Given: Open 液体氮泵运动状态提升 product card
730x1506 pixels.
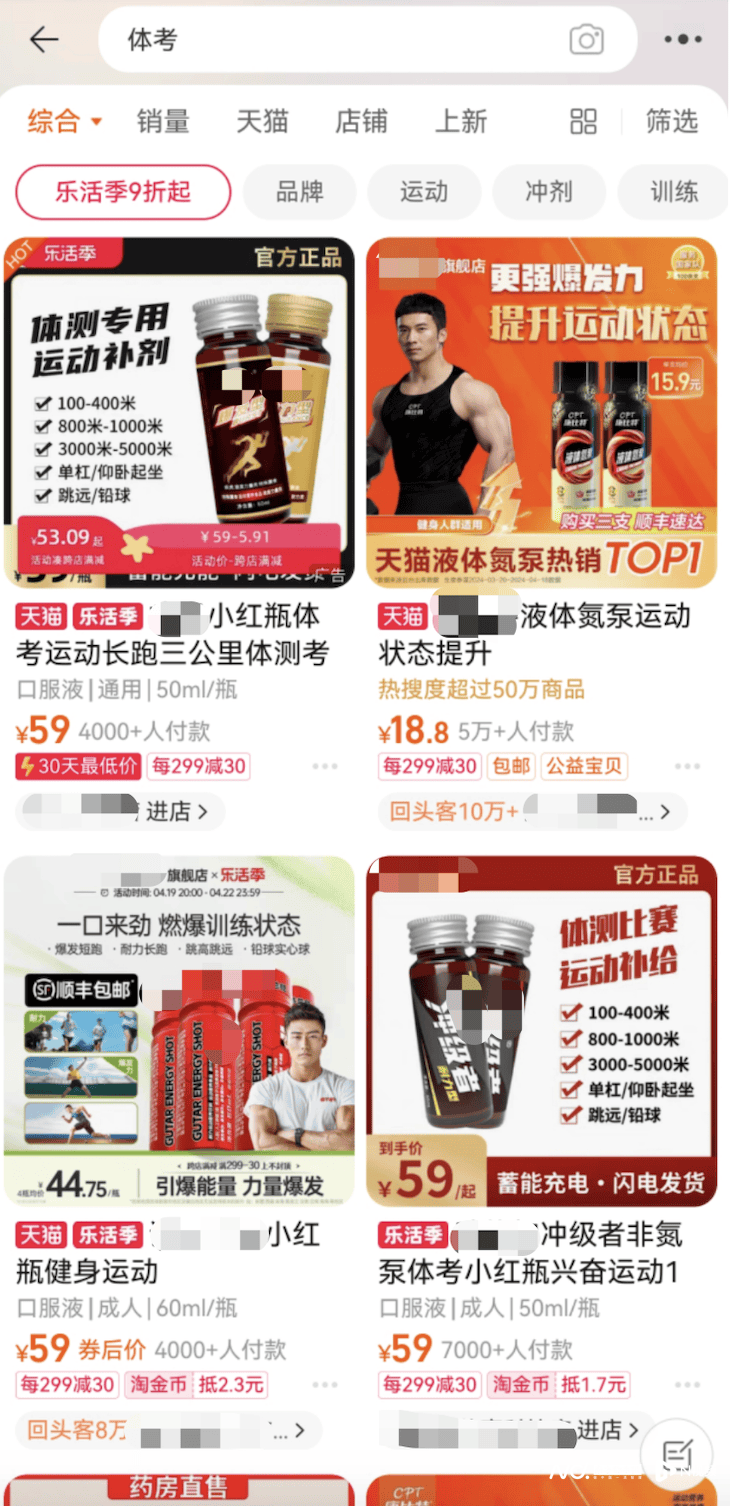Looking at the screenshot, I should pos(541,412).
